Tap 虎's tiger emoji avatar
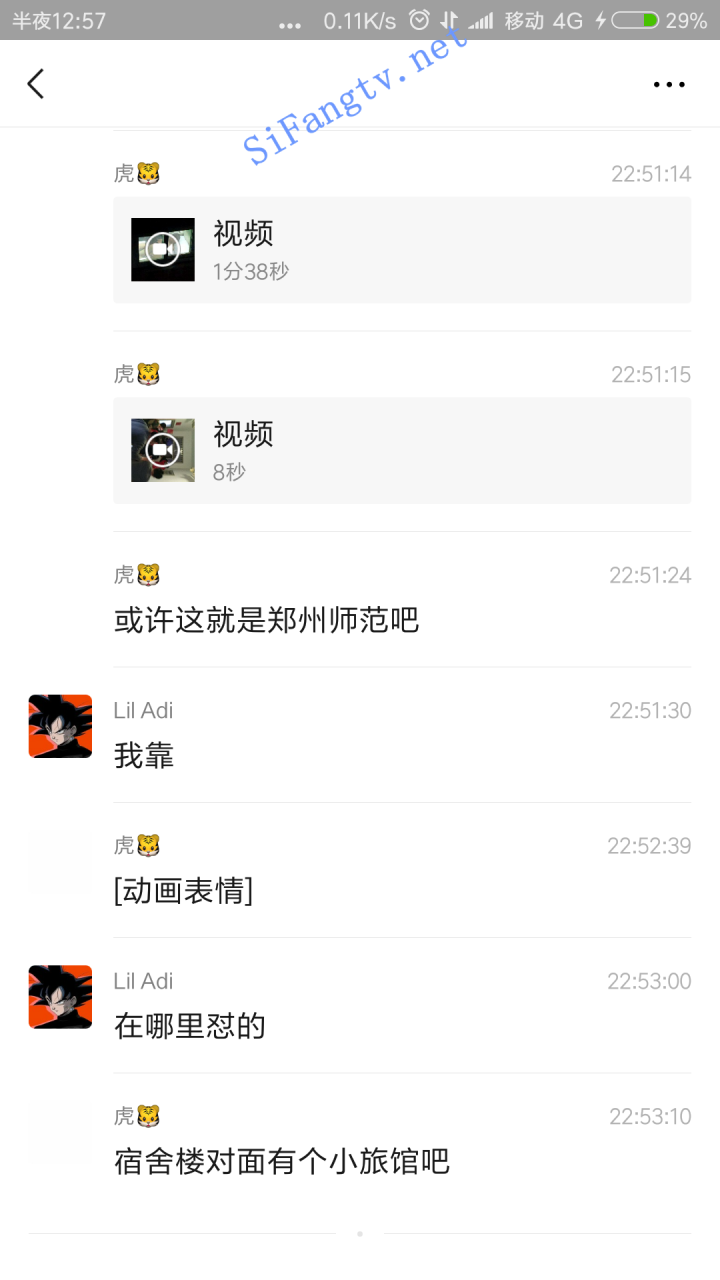The width and height of the screenshot is (720, 1280). click(146, 172)
